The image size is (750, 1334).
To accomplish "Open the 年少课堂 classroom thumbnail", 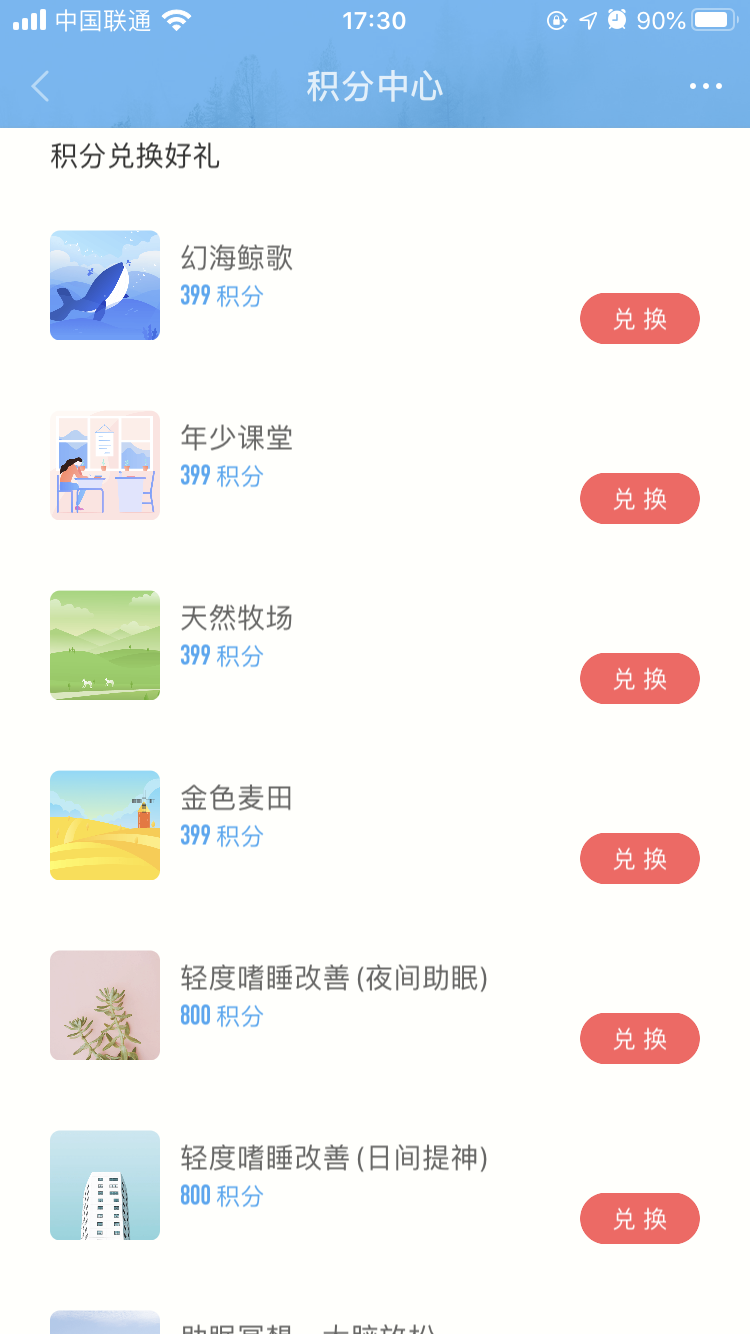I will 105,466.
